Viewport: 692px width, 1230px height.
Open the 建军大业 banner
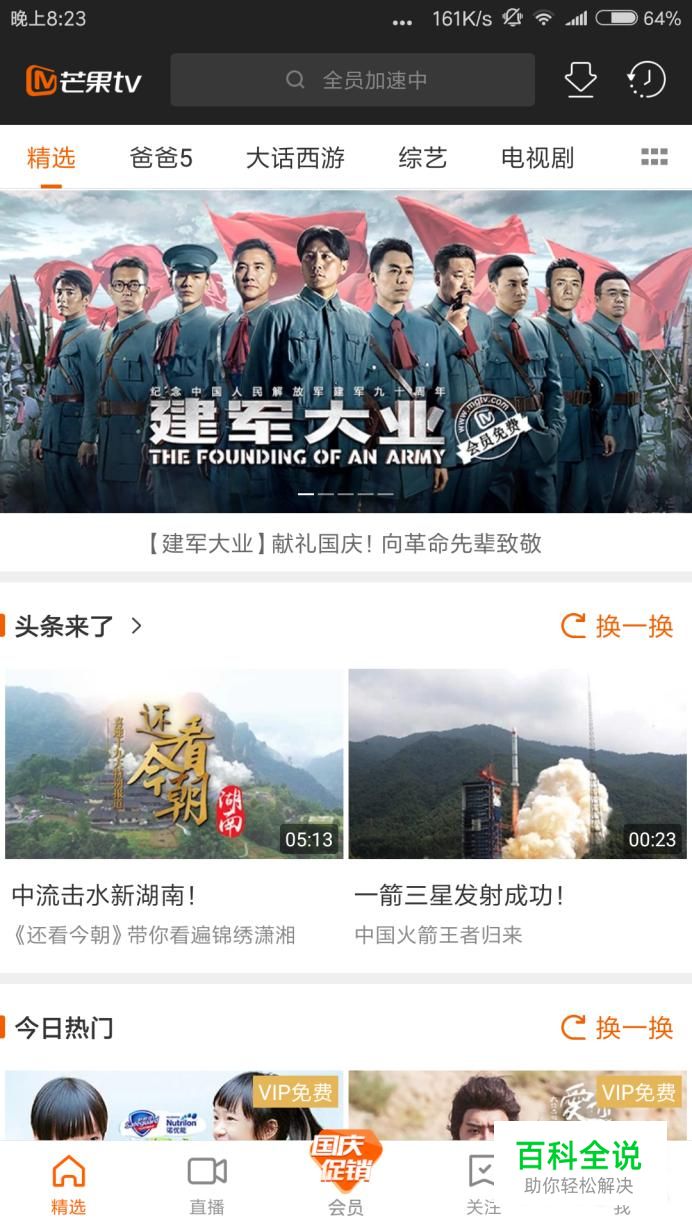point(346,350)
